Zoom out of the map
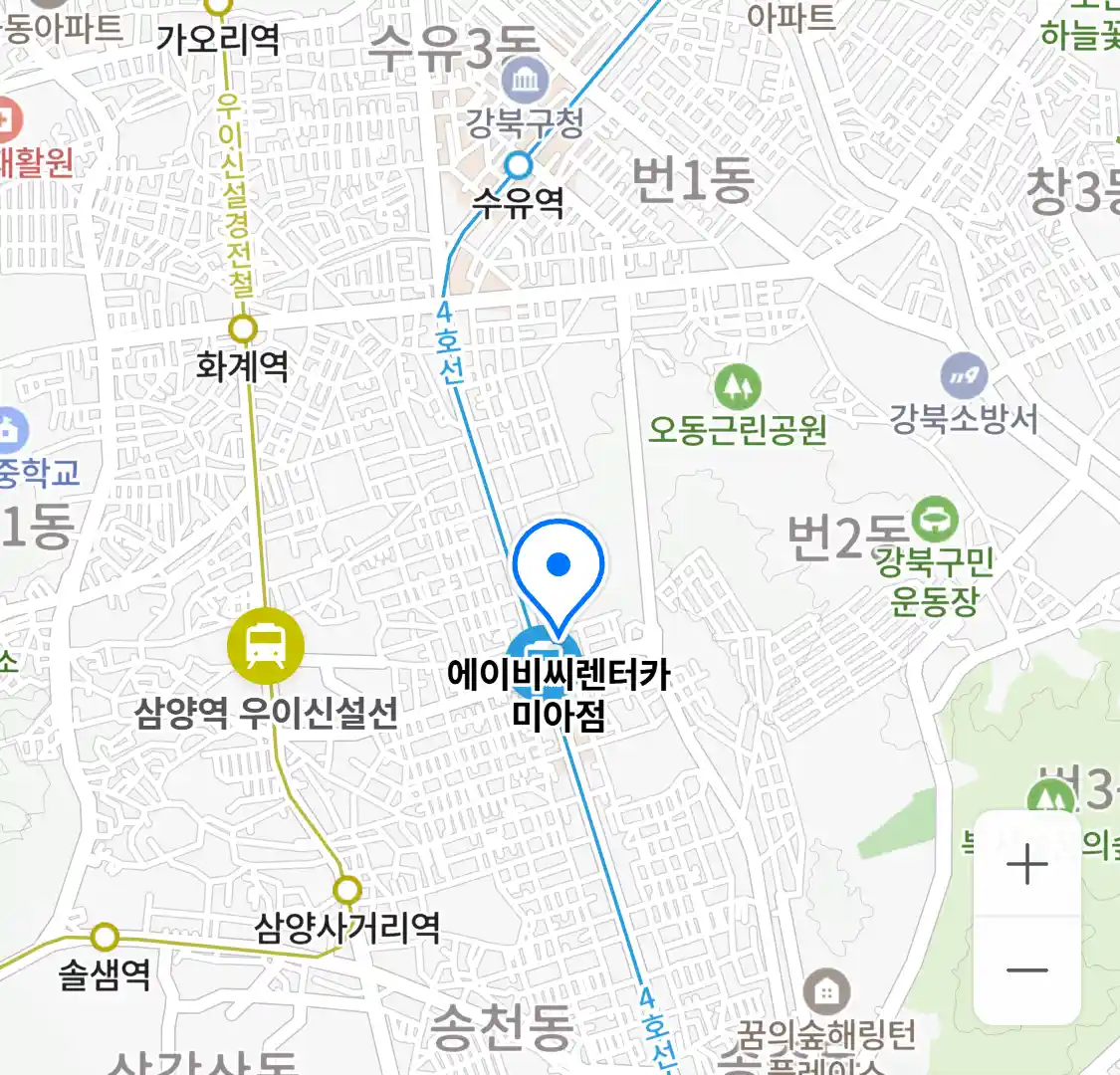 click(x=1026, y=970)
